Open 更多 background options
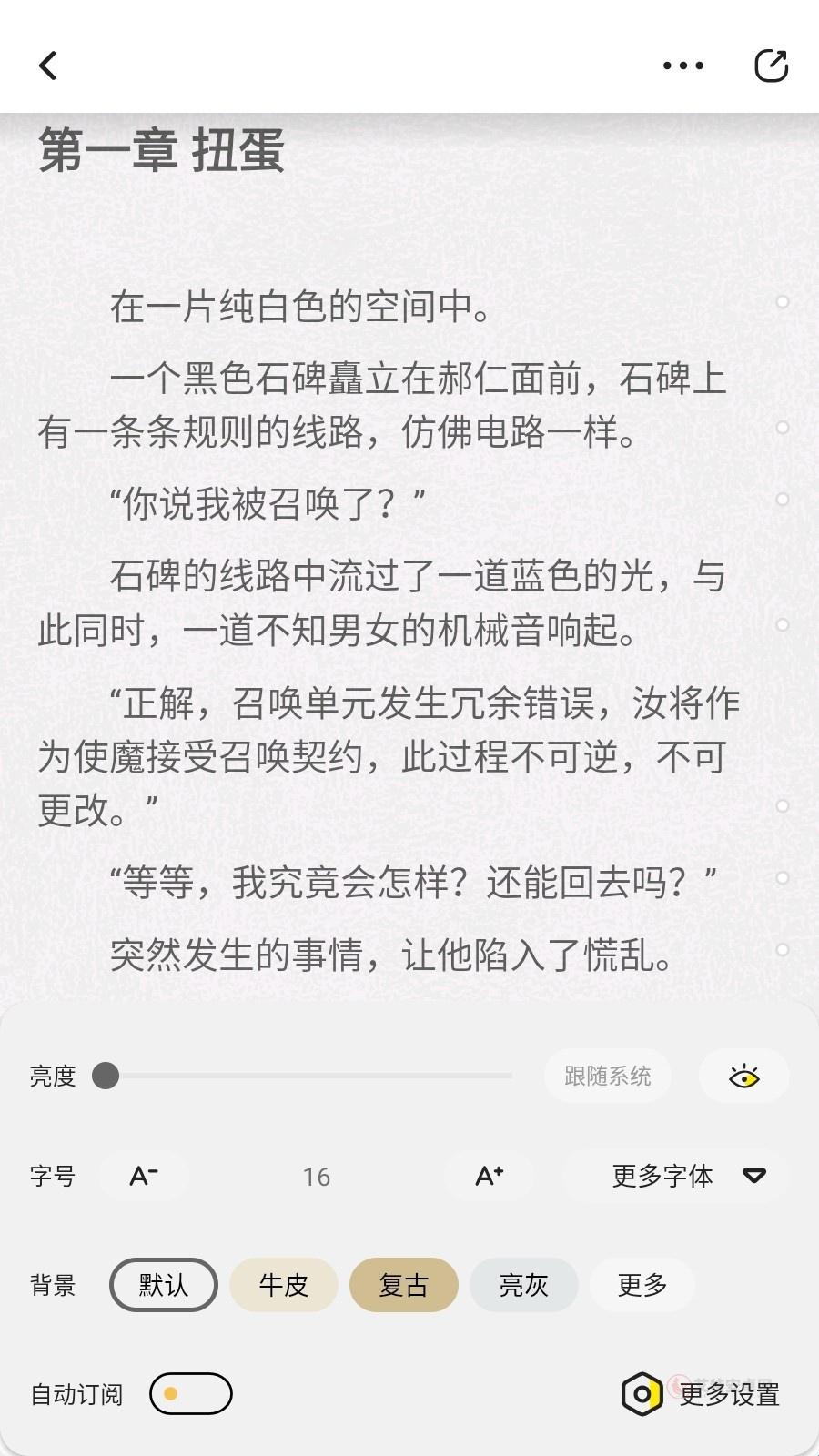The image size is (819, 1456). (642, 1285)
